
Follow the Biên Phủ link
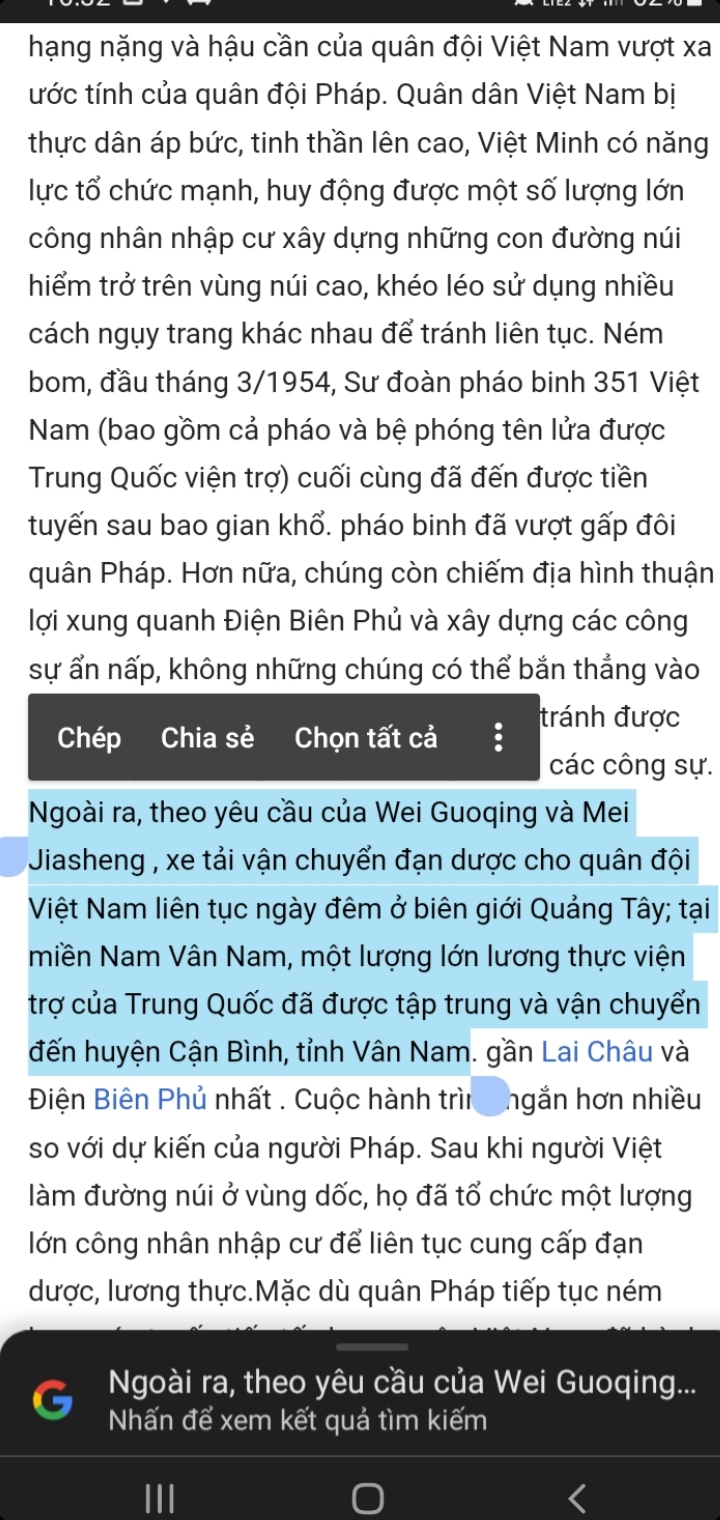coord(150,1100)
